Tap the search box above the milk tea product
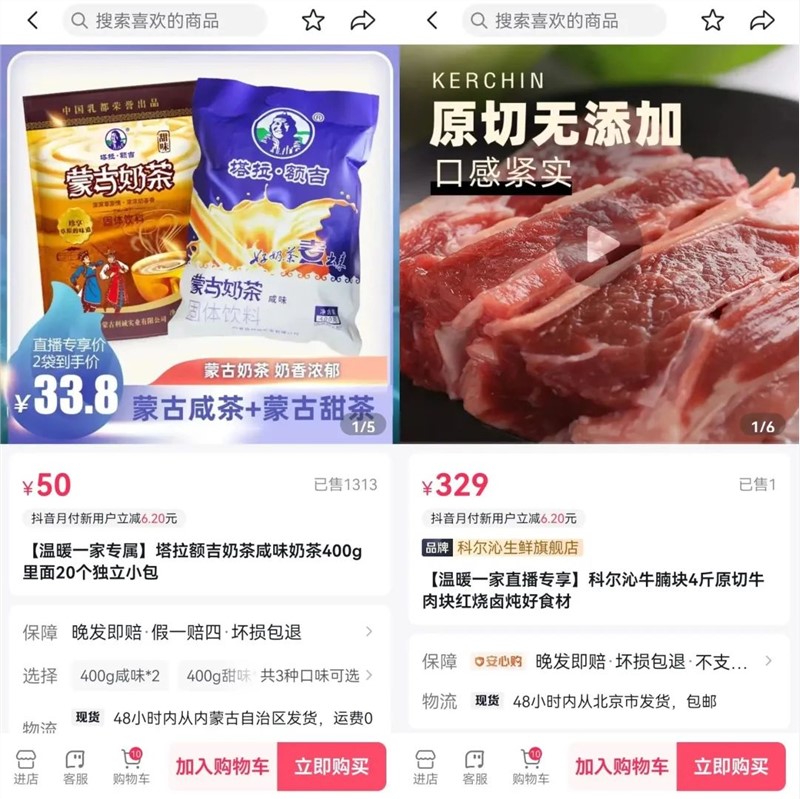Image resolution: width=800 pixels, height=799 pixels. point(165,20)
